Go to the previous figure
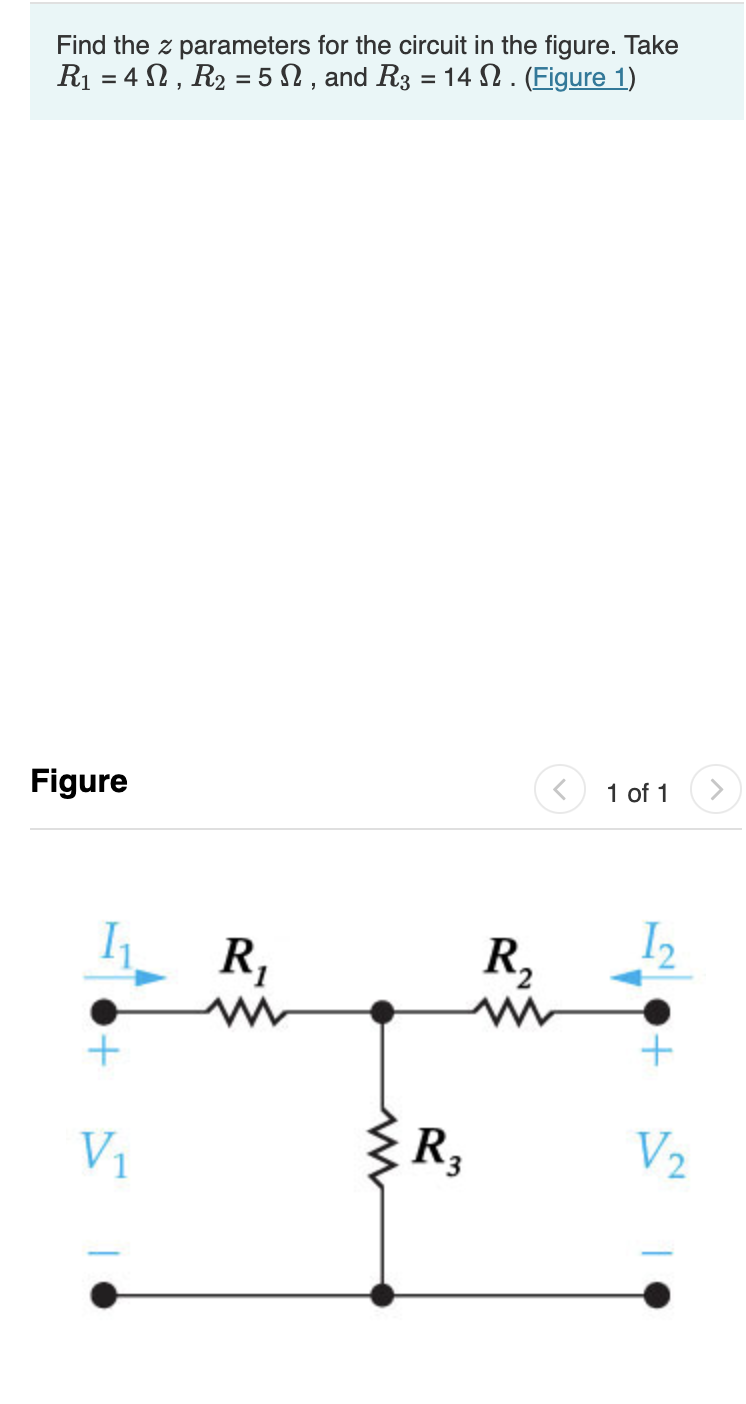746x1404 pixels. coord(560,790)
